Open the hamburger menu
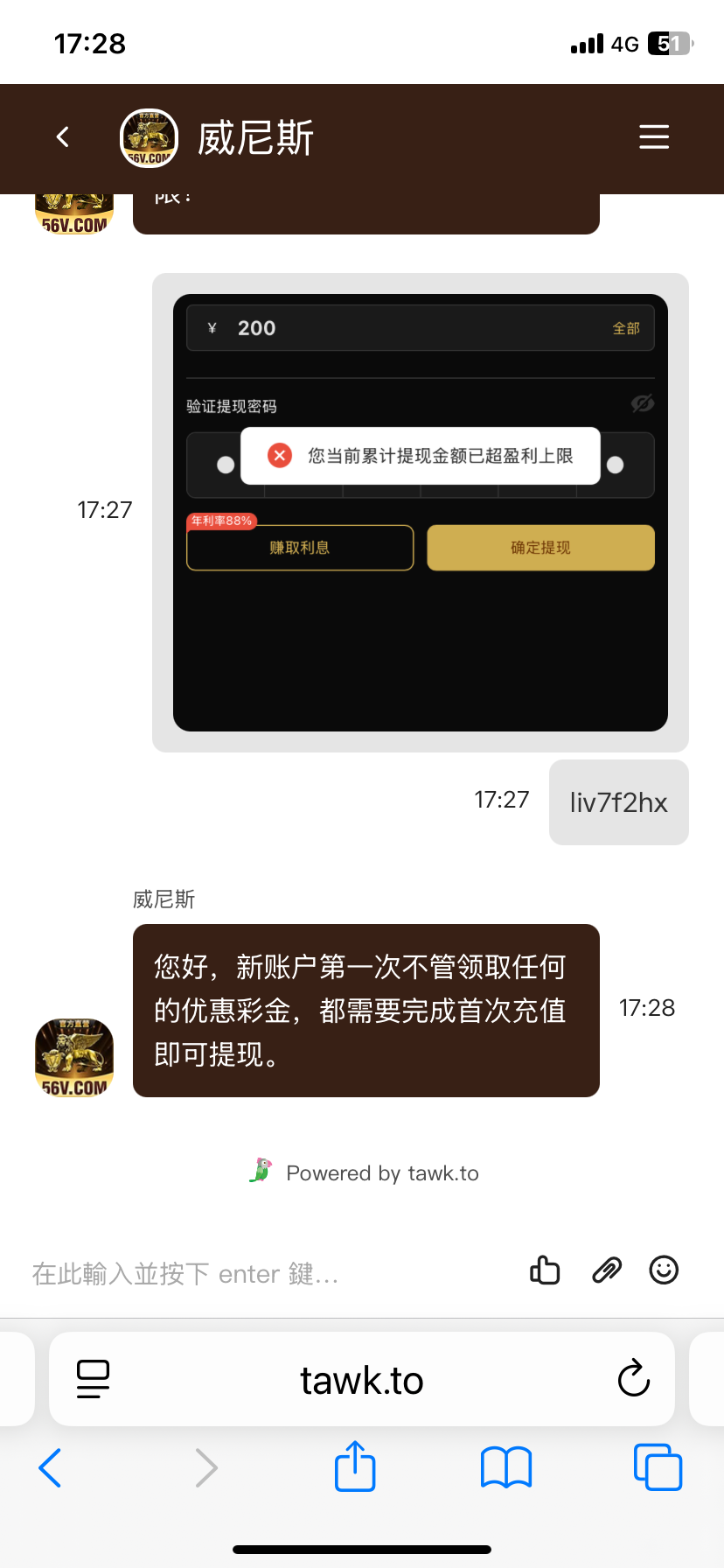 [x=653, y=137]
